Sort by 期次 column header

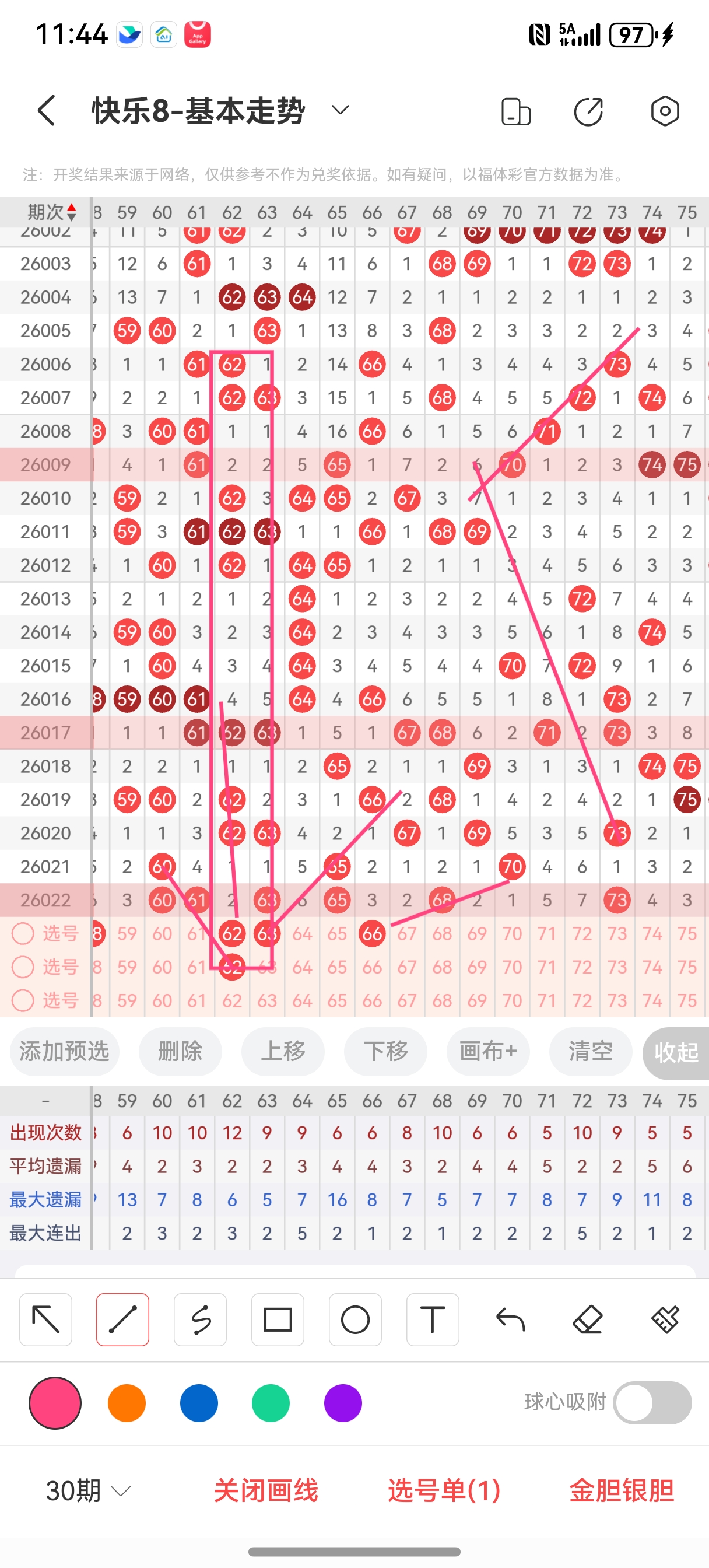(52, 212)
